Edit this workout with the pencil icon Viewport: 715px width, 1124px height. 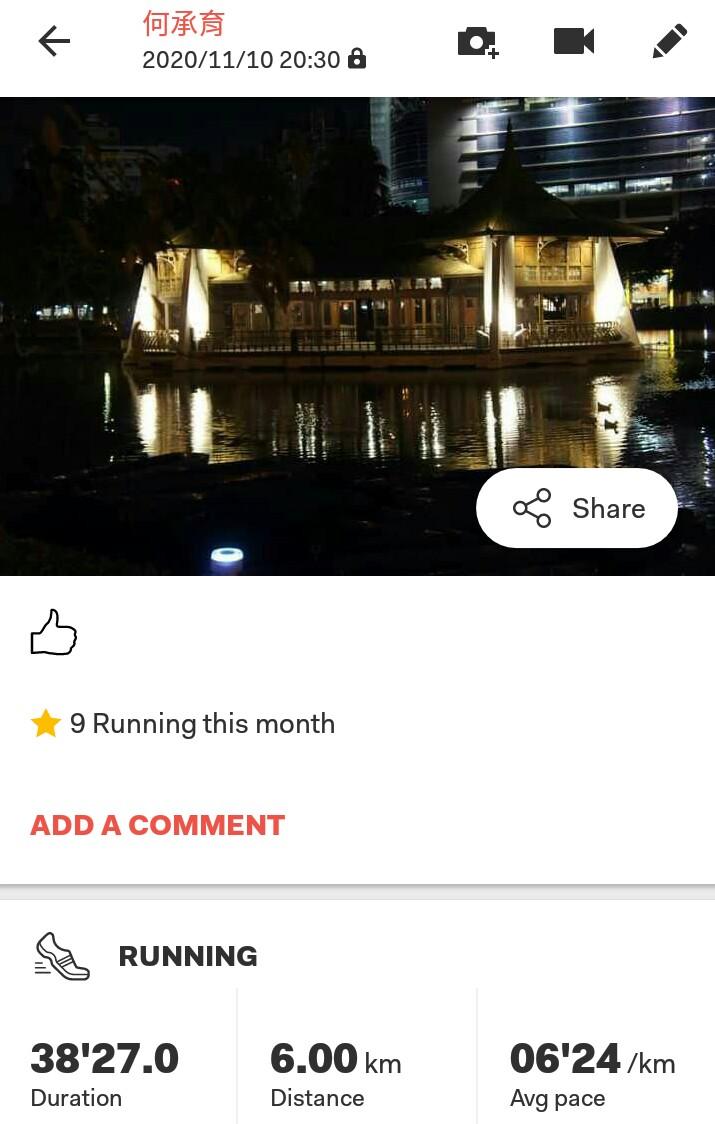669,41
